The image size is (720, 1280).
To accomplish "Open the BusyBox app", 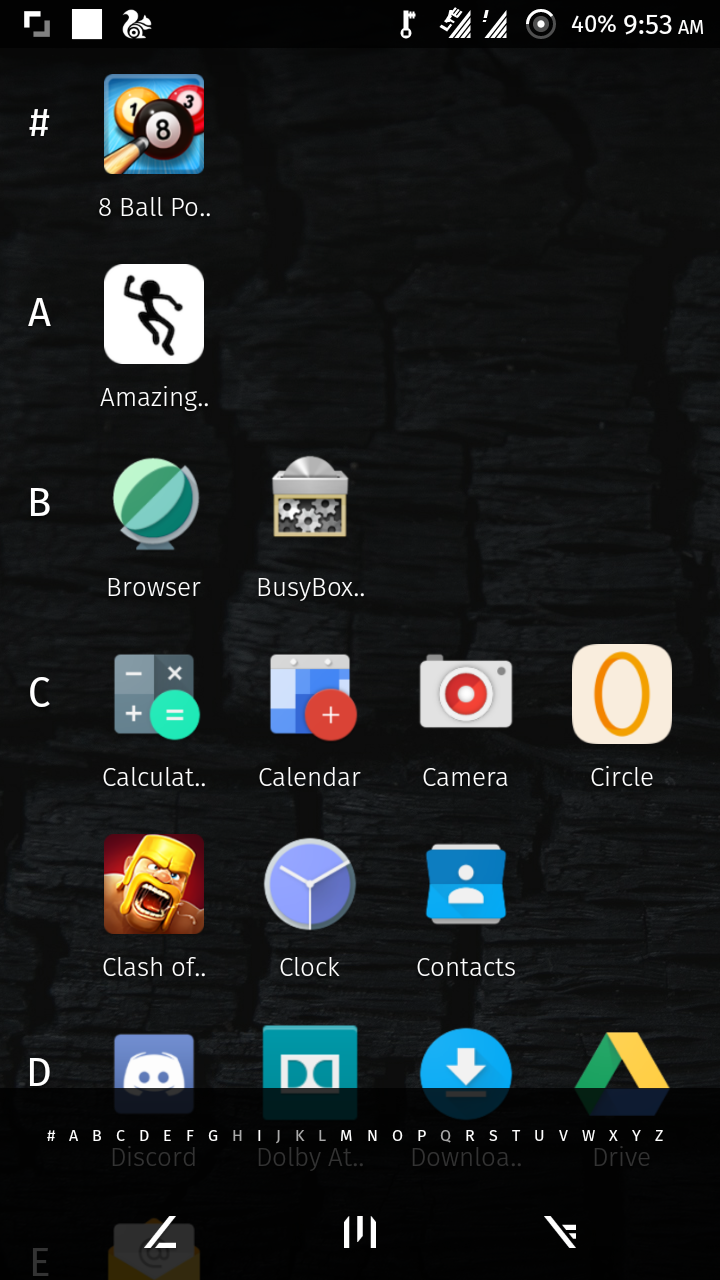I will (310, 504).
